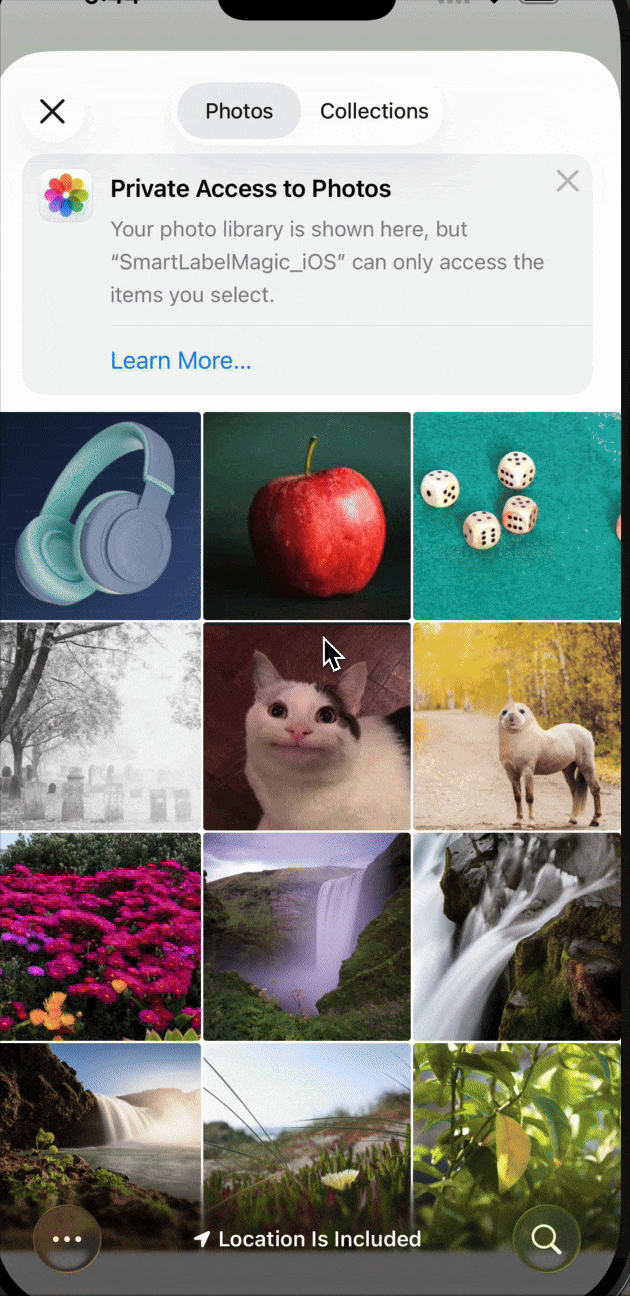Screen dimensions: 630x1296
Task: Dismiss the Private Access to Photos banner
Action: point(567,181)
